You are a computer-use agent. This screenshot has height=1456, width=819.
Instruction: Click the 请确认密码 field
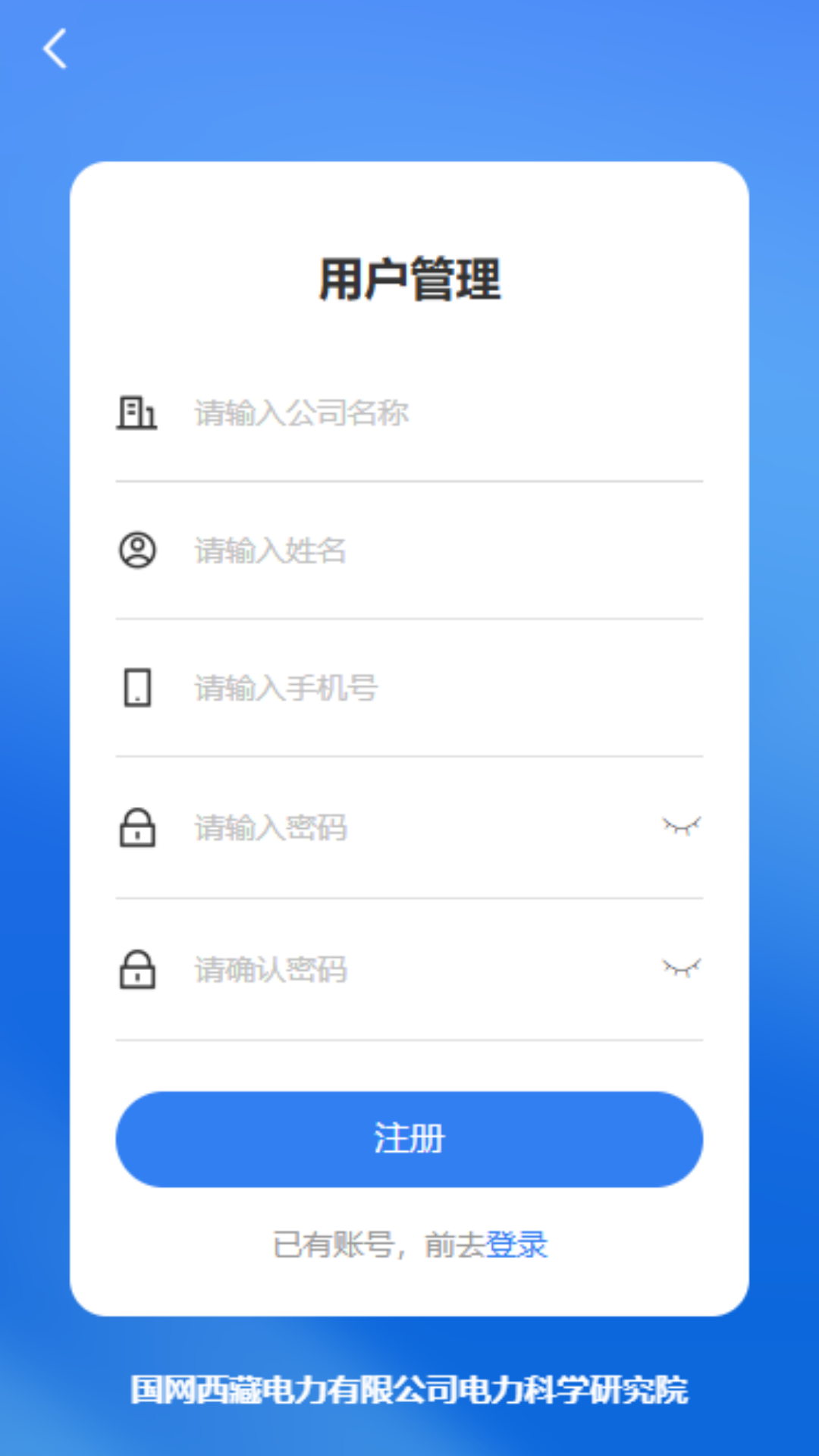point(379,968)
